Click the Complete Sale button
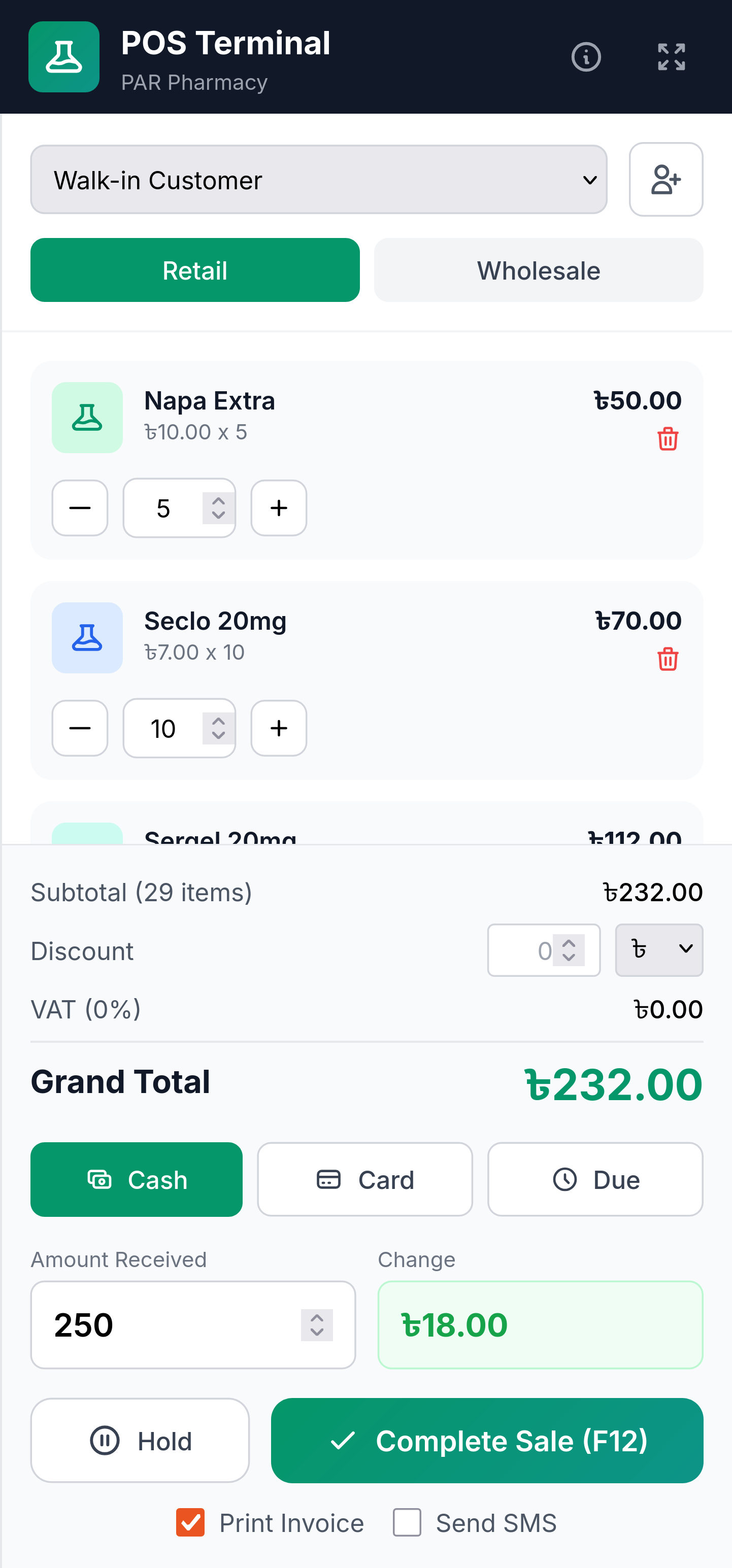This screenshot has height=1568, width=732. pos(487,1441)
